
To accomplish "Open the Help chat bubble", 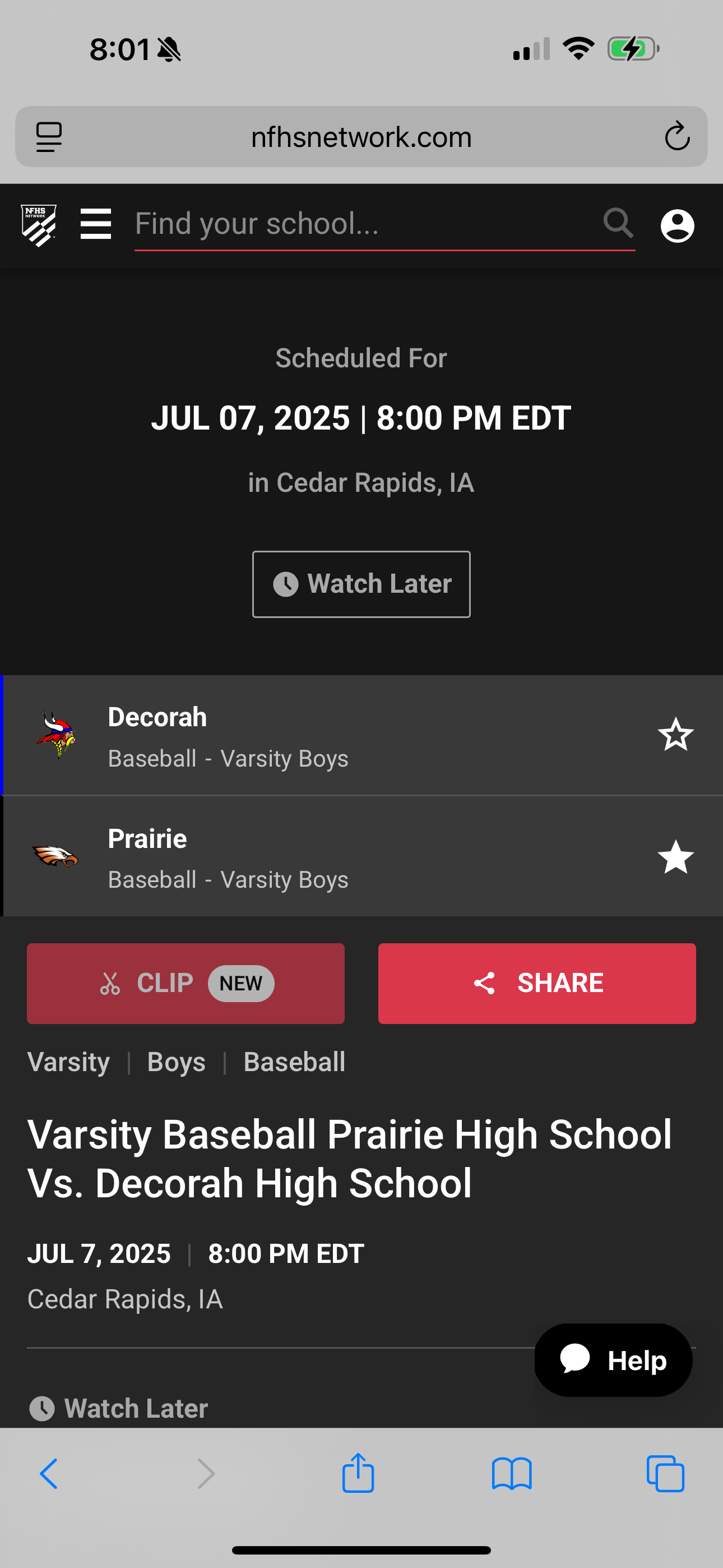I will [x=613, y=1360].
